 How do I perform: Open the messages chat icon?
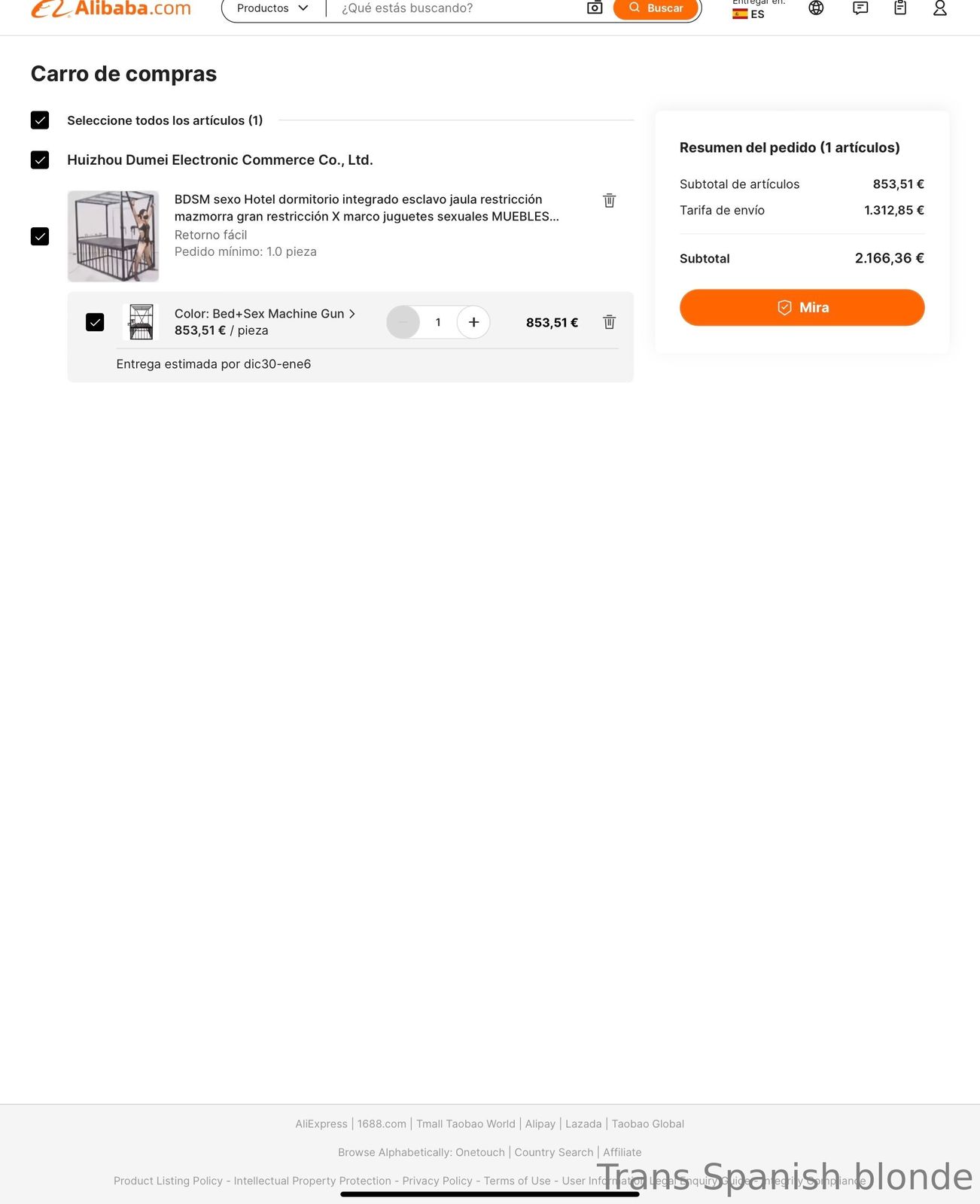pos(860,8)
